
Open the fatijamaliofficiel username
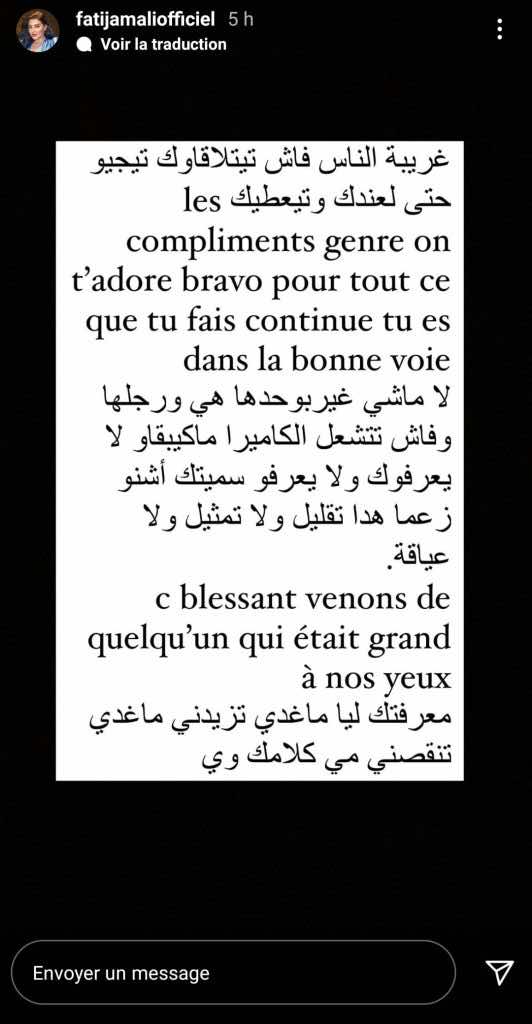(146, 19)
